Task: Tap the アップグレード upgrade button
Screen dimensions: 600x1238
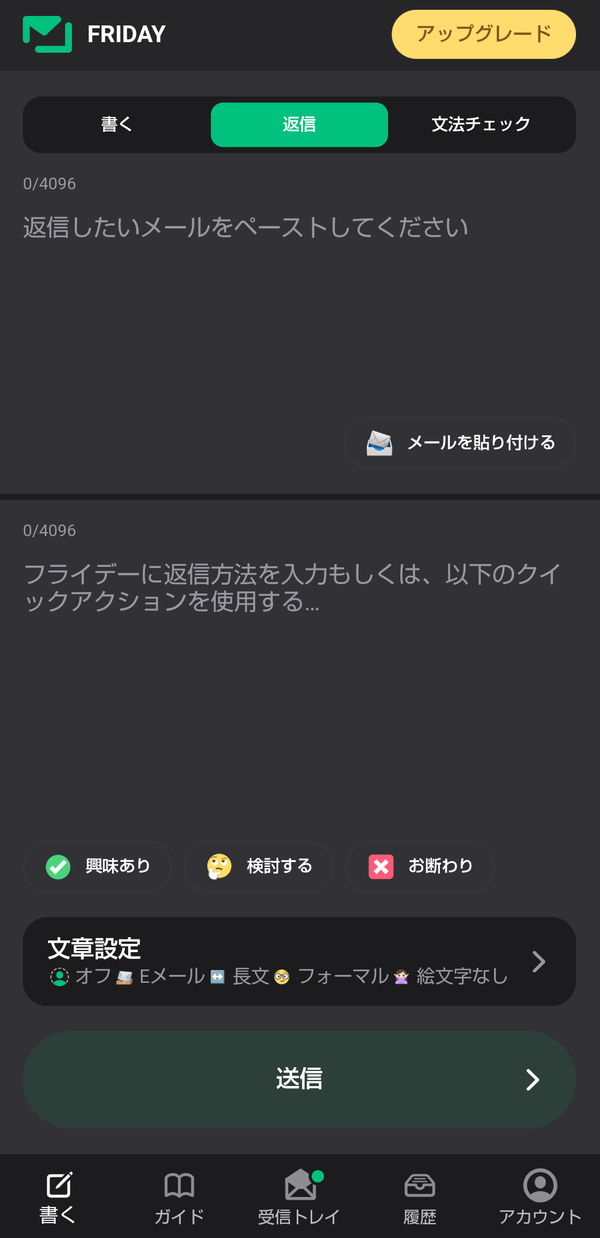Action: point(483,34)
